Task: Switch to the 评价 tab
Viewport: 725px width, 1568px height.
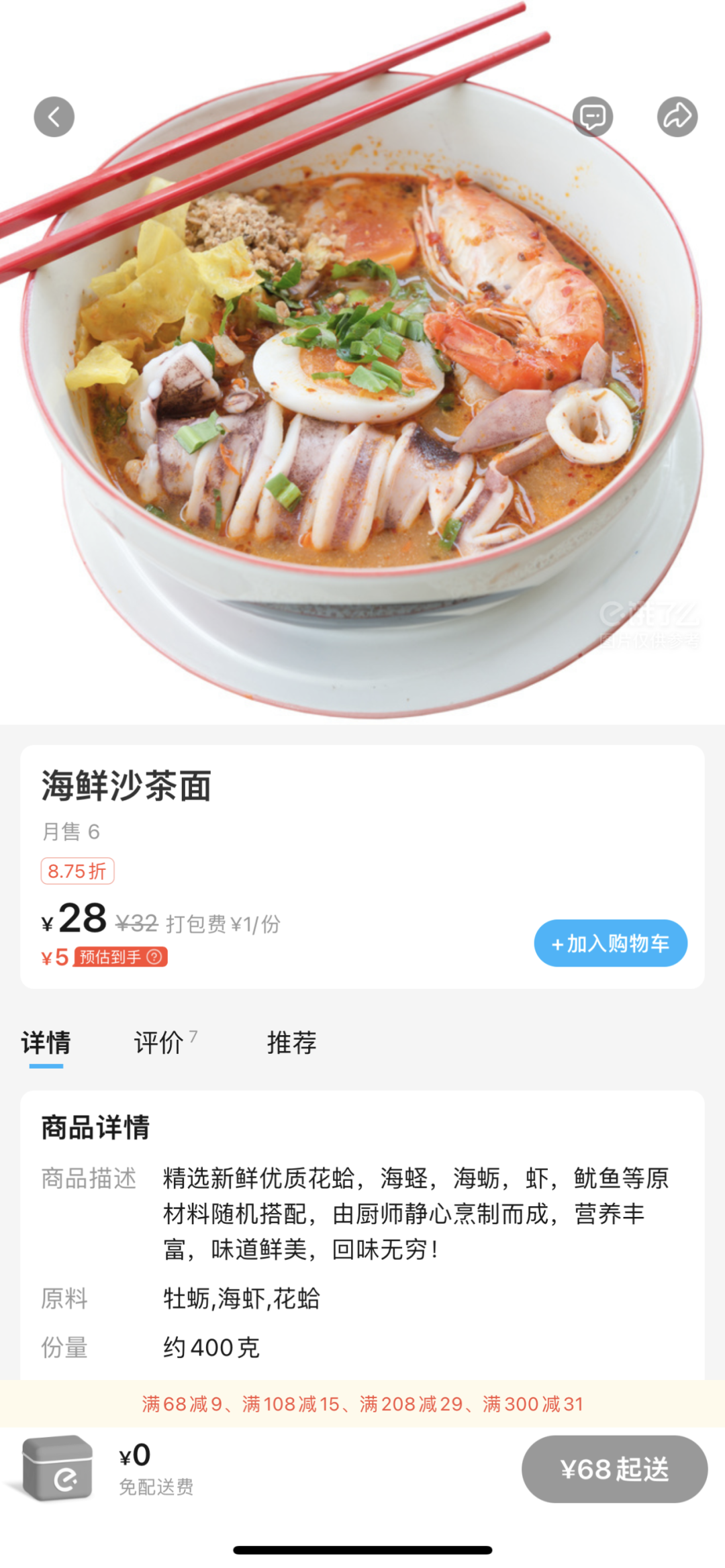Action: 160,1042
